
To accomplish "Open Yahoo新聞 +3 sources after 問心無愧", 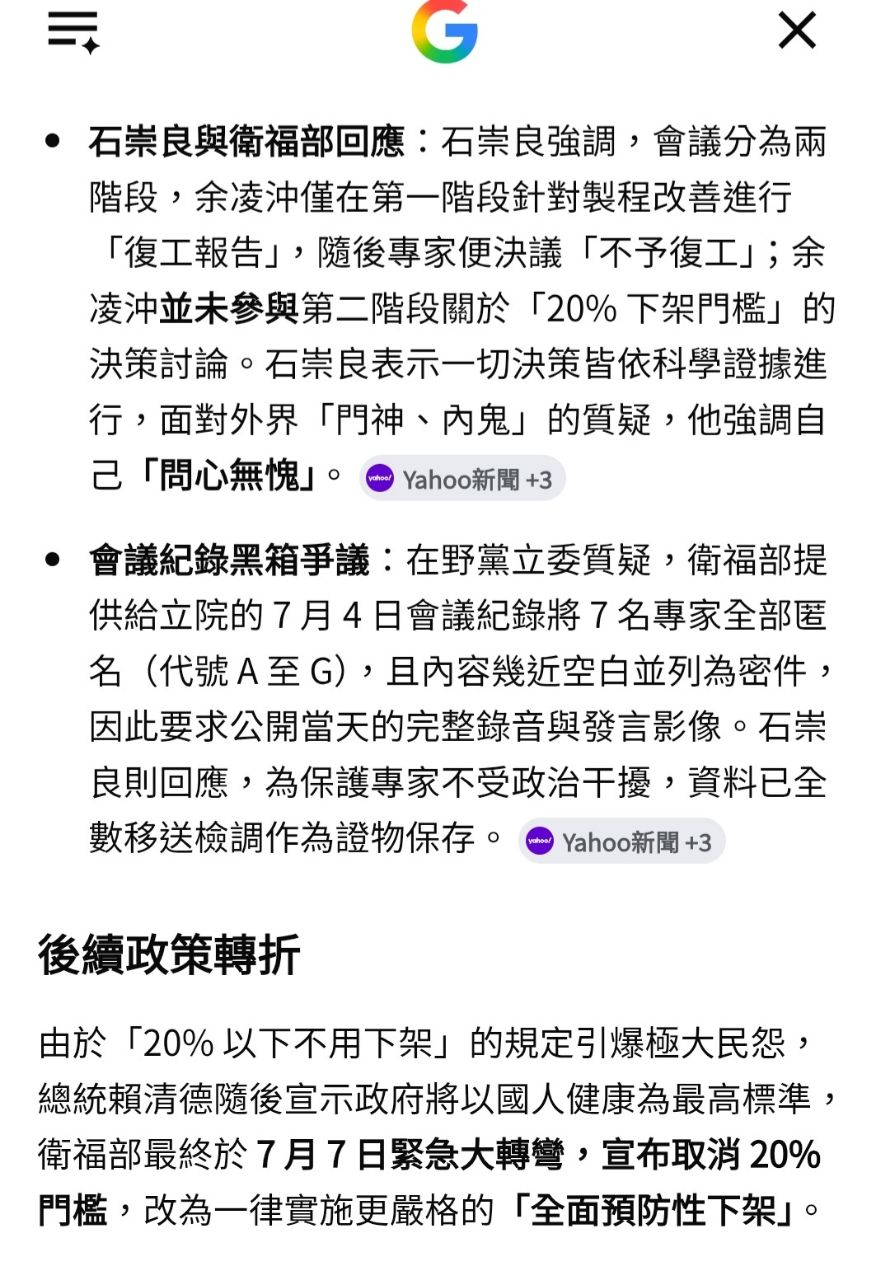I will pyautogui.click(x=462, y=480).
